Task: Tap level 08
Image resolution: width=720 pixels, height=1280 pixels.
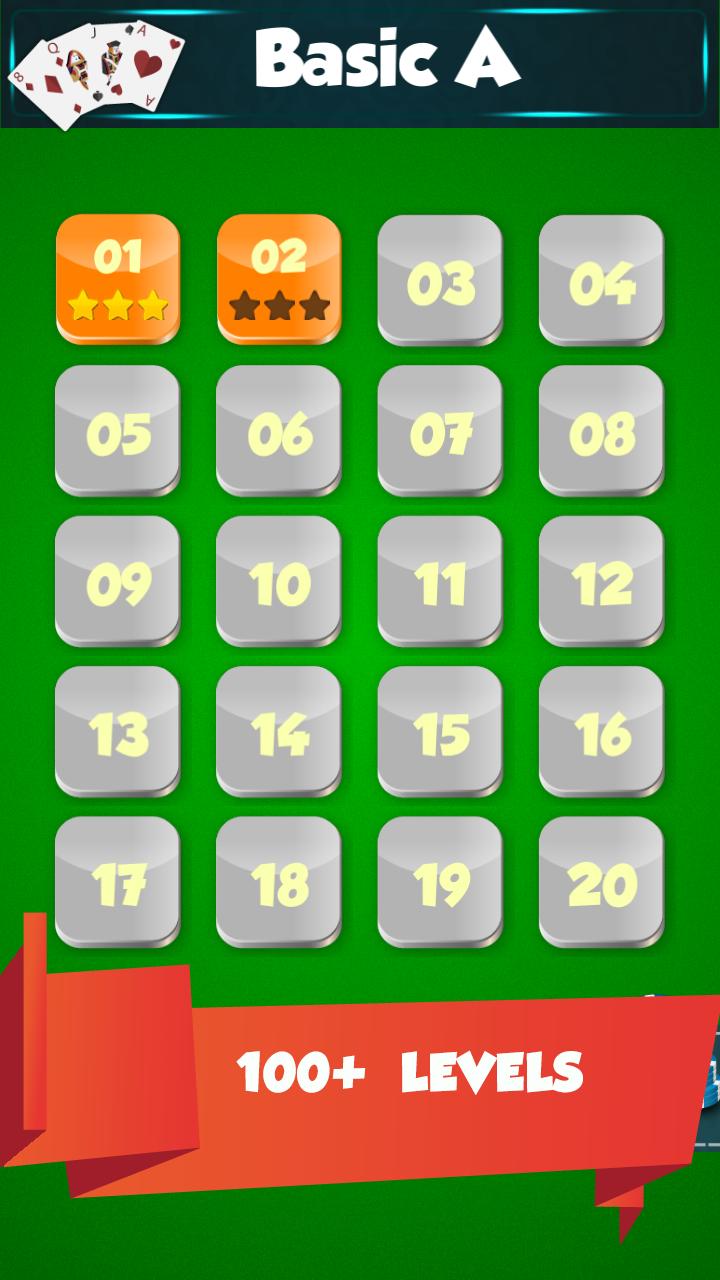Action: point(601,430)
